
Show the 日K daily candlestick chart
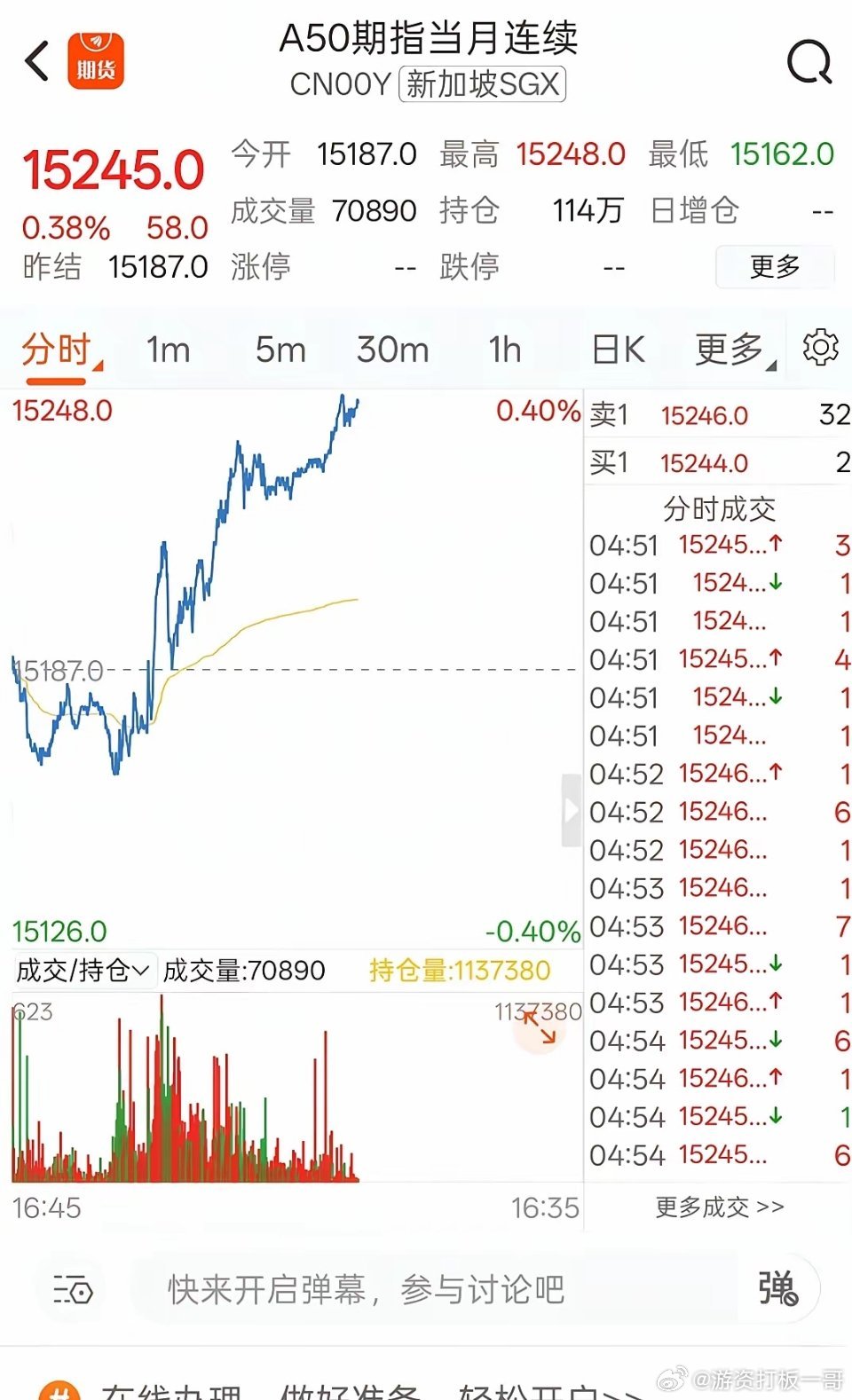pyautogui.click(x=618, y=350)
